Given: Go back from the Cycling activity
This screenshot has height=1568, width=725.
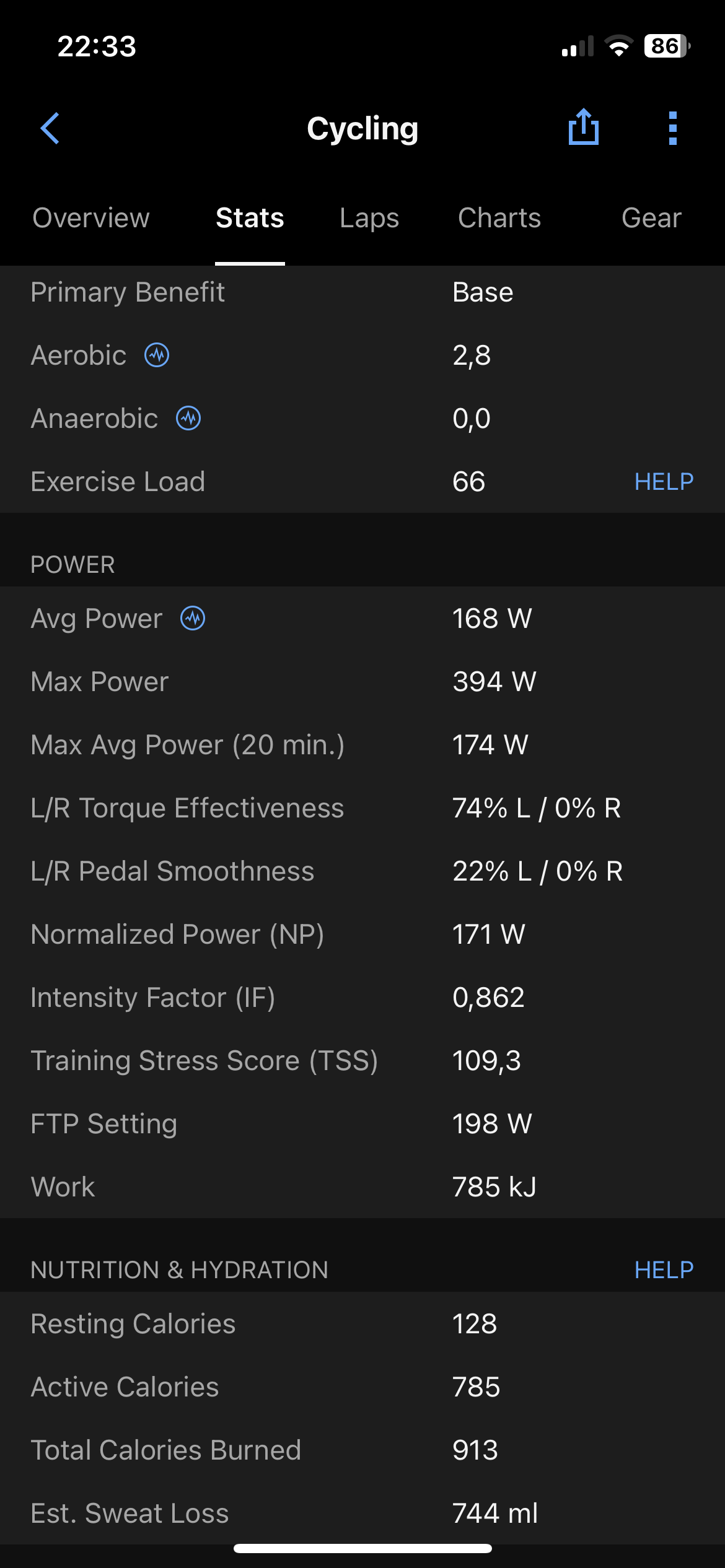Looking at the screenshot, I should point(50,128).
